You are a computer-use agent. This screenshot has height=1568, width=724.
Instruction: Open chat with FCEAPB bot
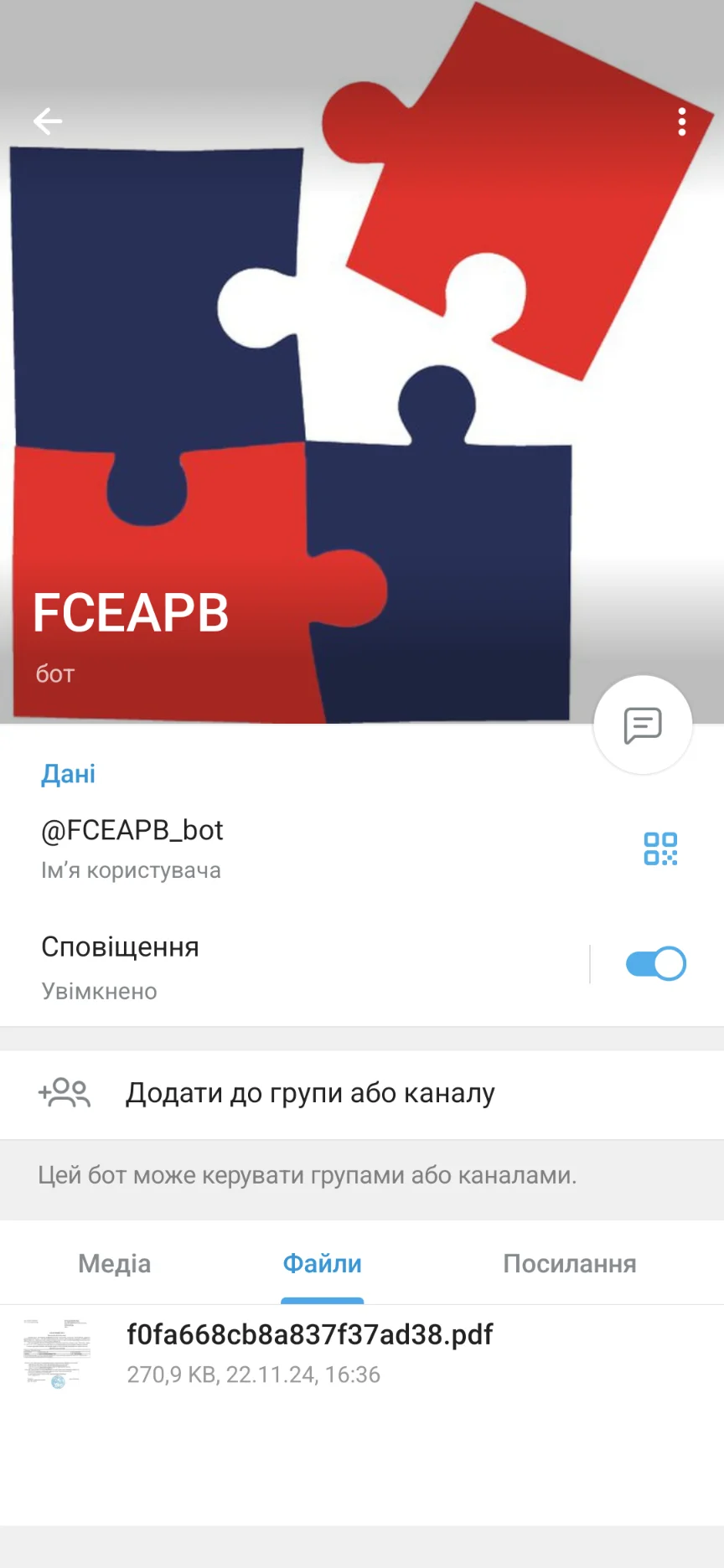(x=642, y=725)
